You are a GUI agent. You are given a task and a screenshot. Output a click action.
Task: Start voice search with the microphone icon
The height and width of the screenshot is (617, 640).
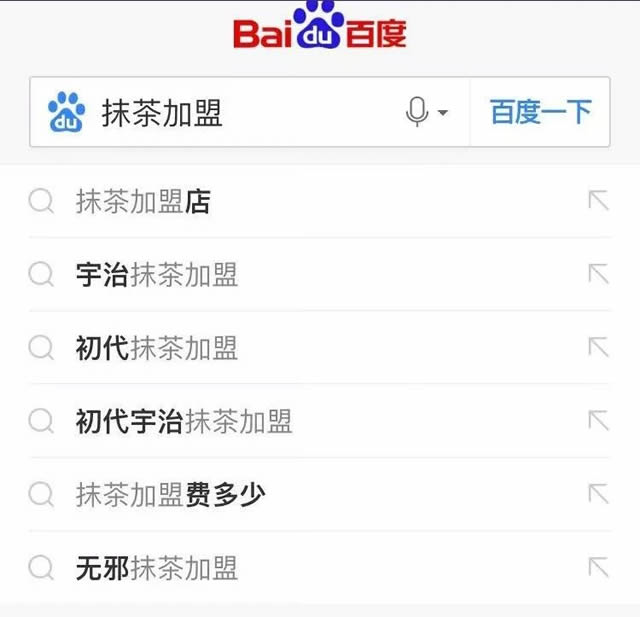tap(418, 112)
